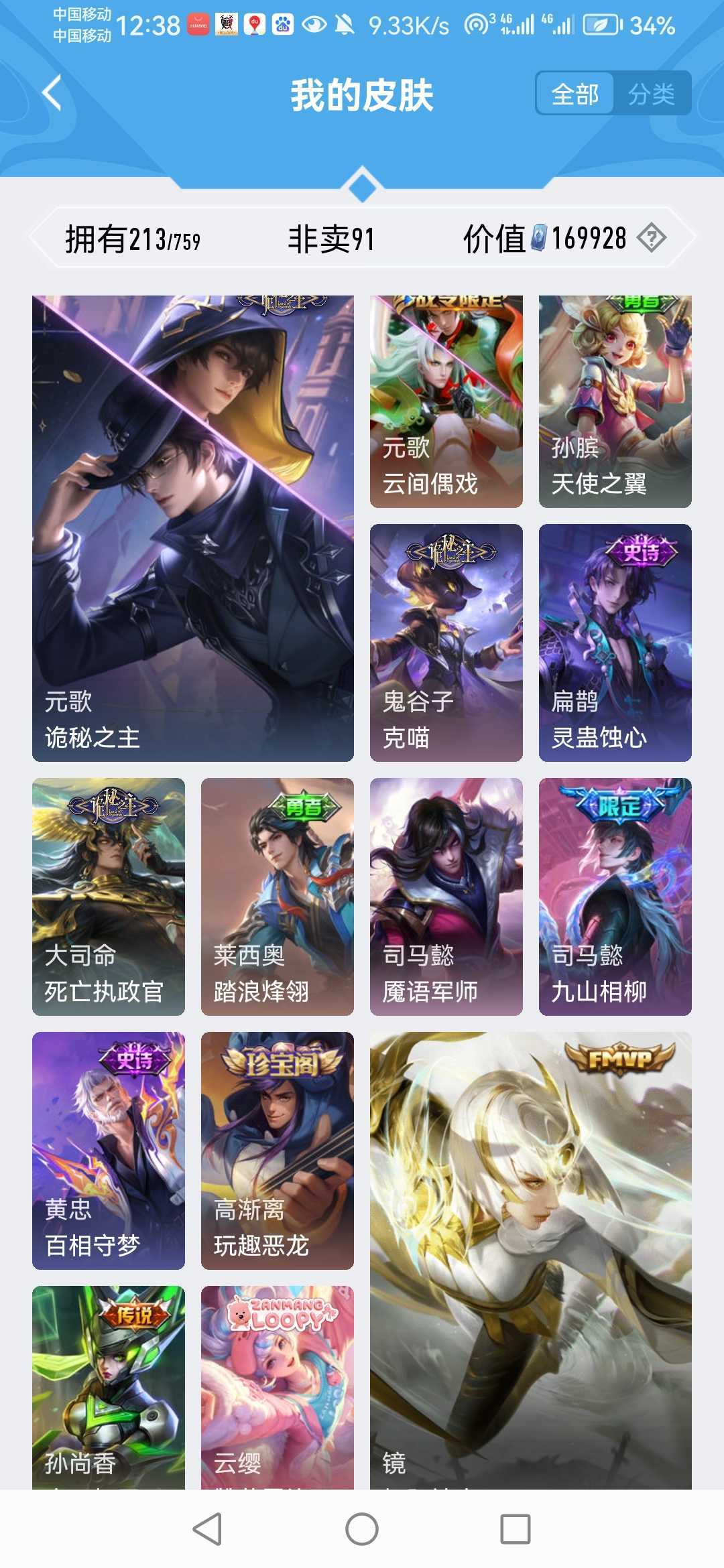Tap the 云缨 LOOPY skin card

point(277,1386)
